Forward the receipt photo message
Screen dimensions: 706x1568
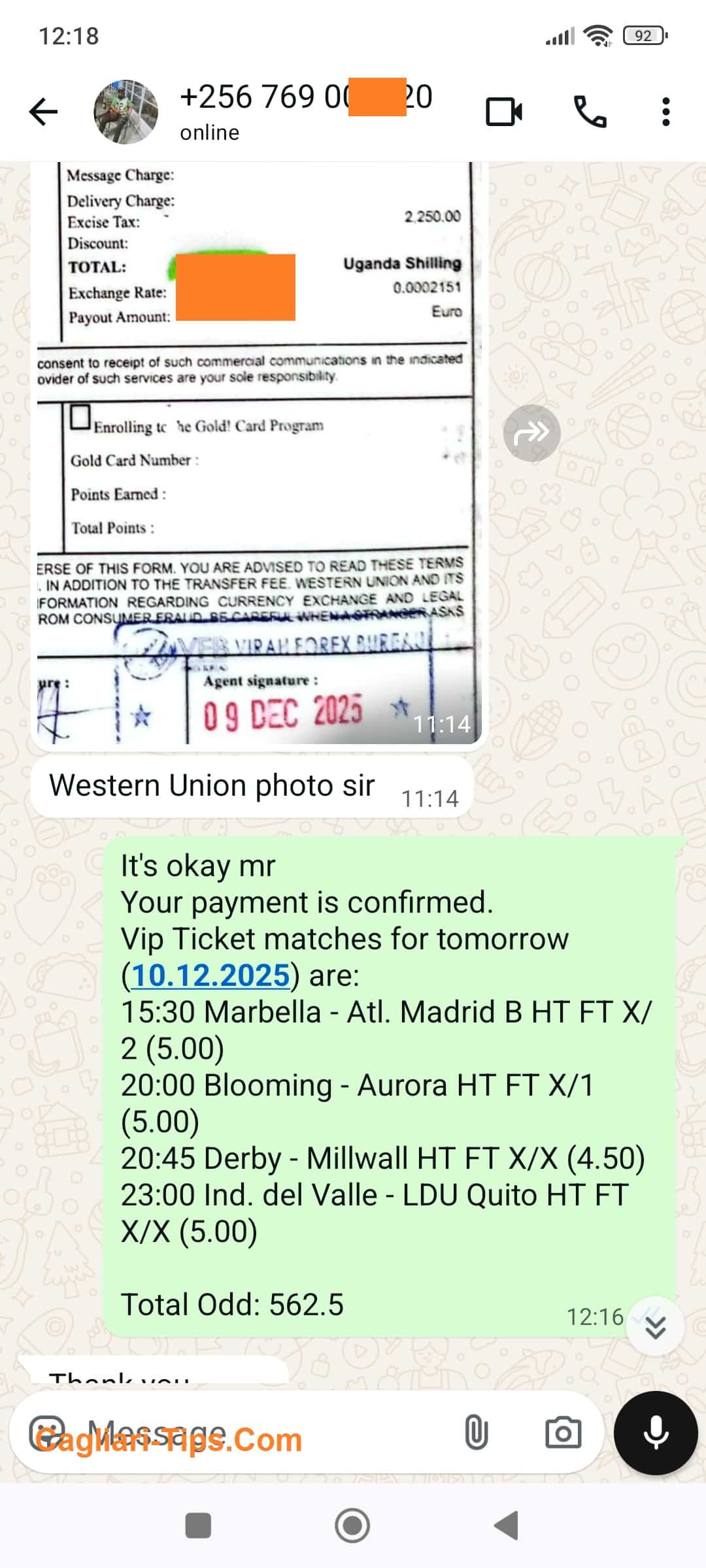[x=531, y=433]
